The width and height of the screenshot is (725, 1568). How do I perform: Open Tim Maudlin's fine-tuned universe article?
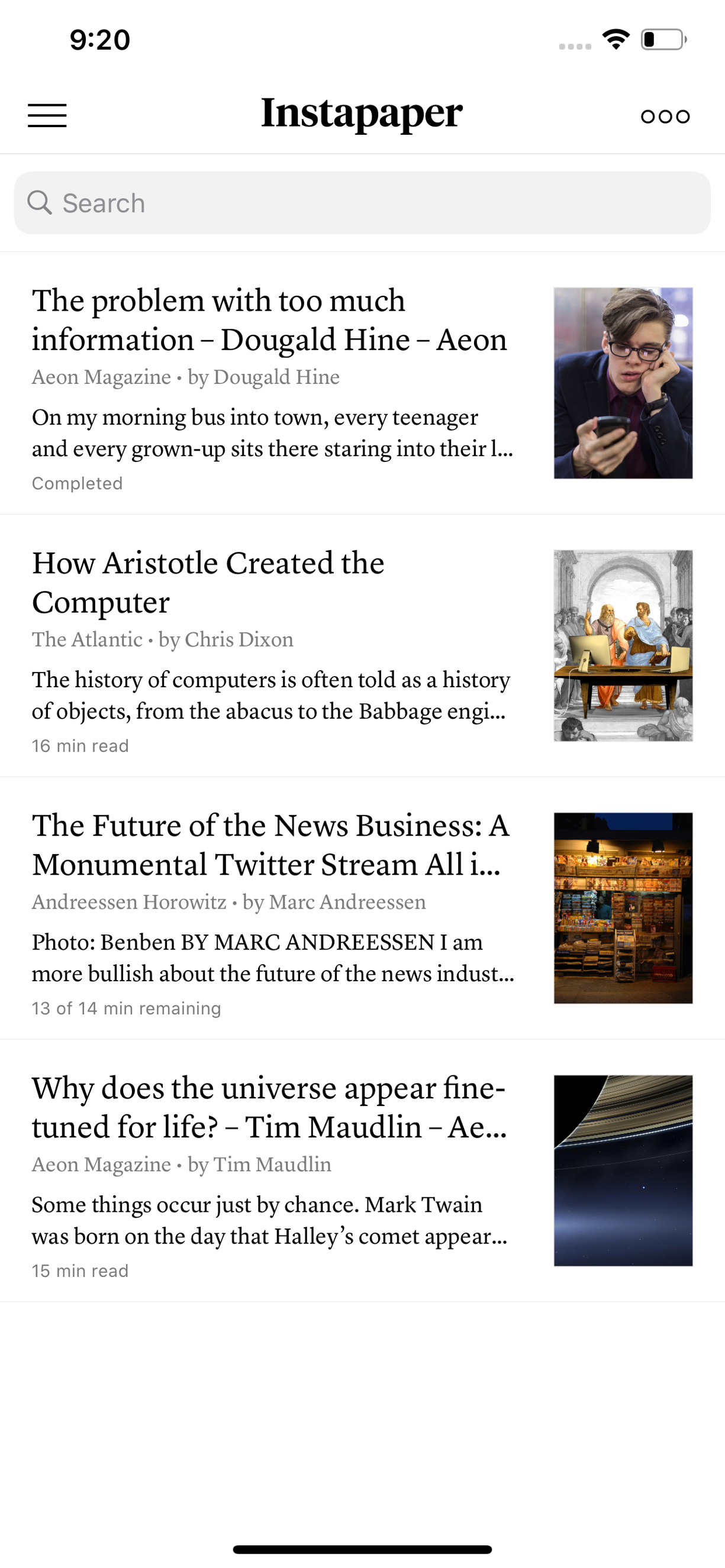coord(362,1171)
